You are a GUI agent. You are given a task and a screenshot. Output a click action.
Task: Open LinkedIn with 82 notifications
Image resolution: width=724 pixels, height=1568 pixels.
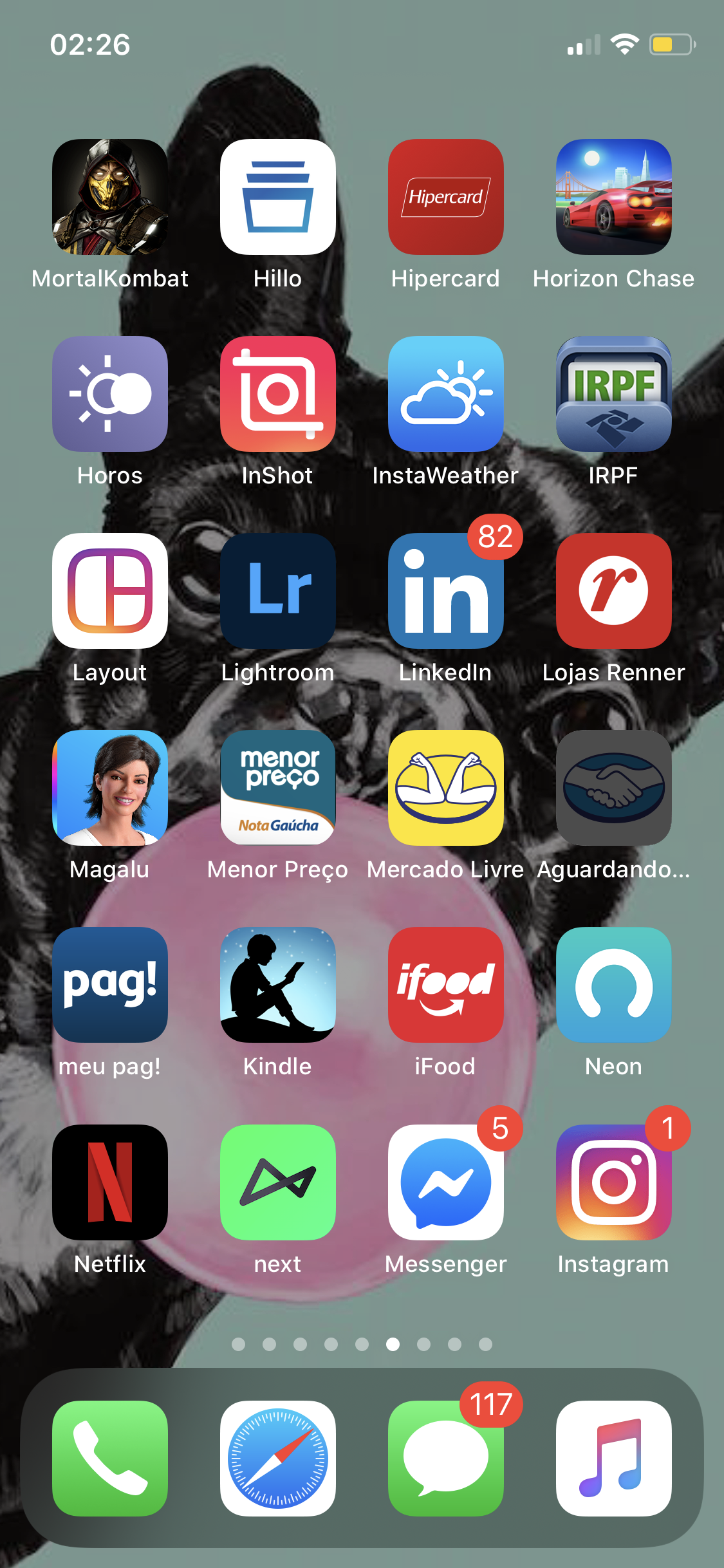click(445, 592)
